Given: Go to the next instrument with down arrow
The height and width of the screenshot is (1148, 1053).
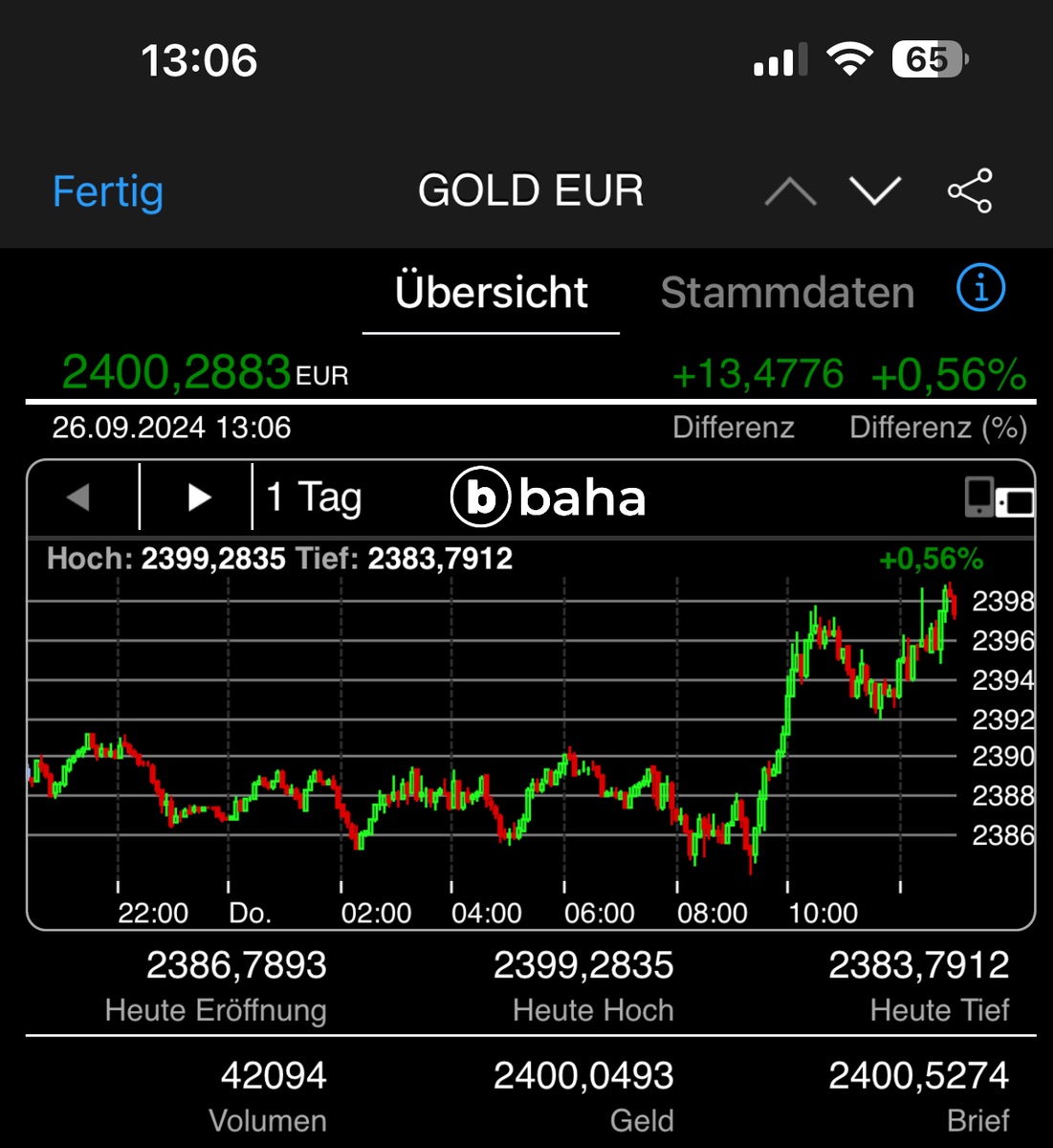Looking at the screenshot, I should click(875, 191).
